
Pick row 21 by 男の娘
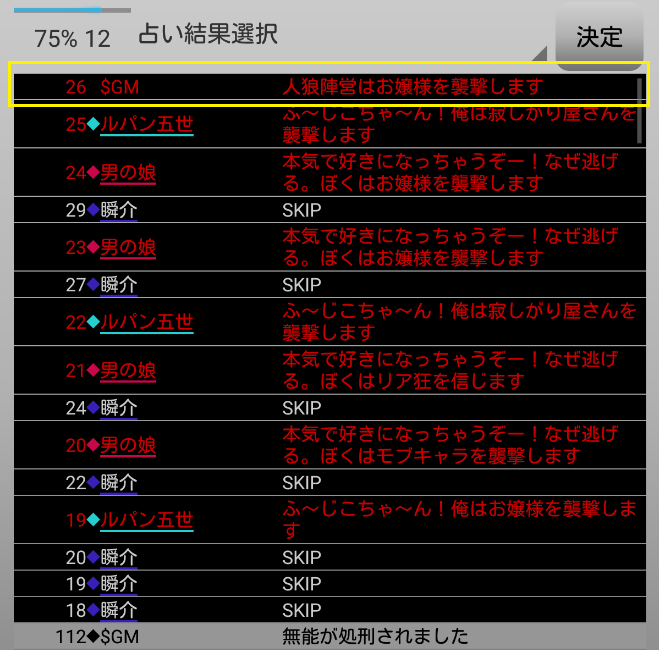328,370
